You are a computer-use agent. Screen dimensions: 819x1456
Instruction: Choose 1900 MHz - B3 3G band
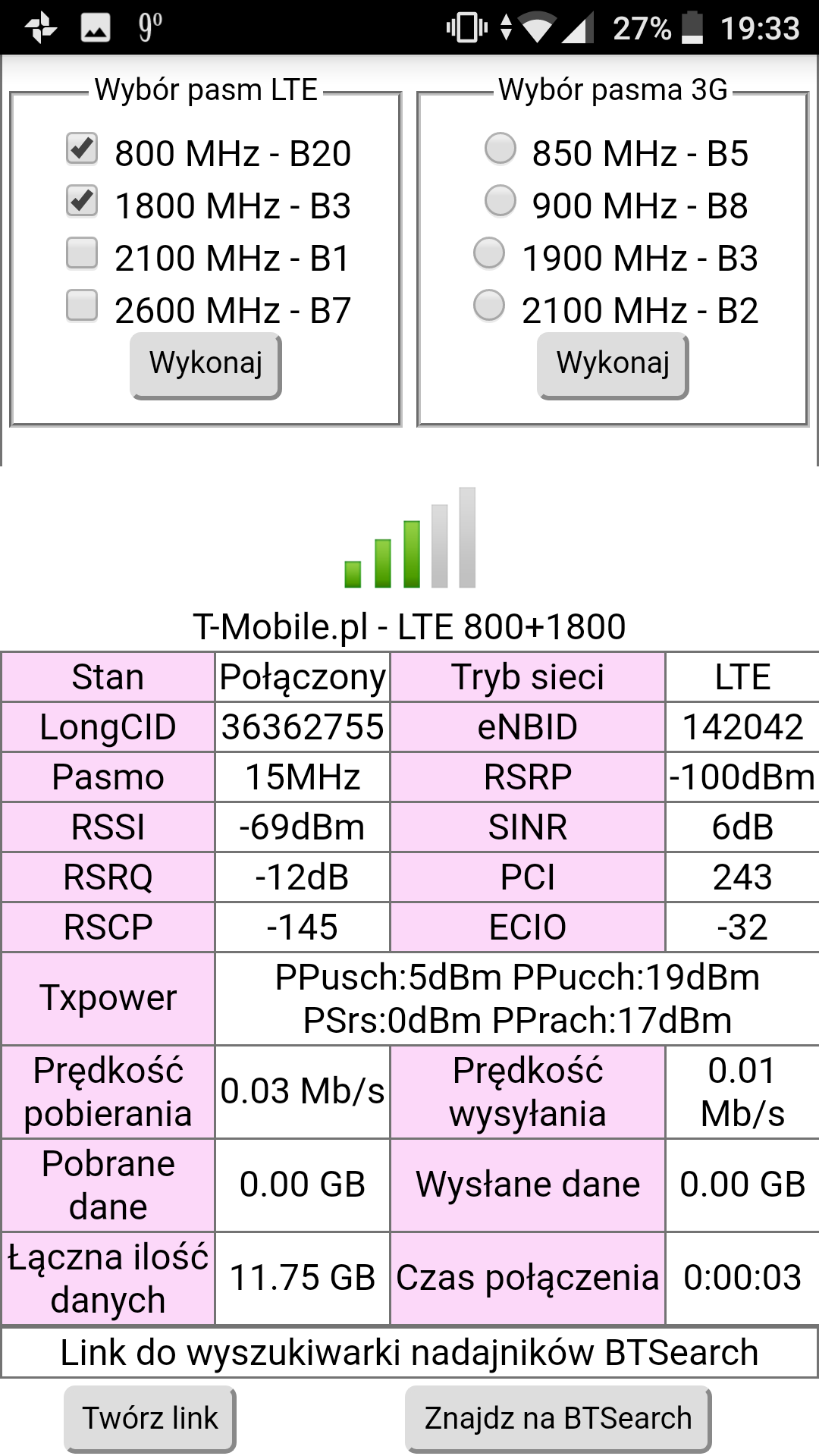pyautogui.click(x=489, y=253)
